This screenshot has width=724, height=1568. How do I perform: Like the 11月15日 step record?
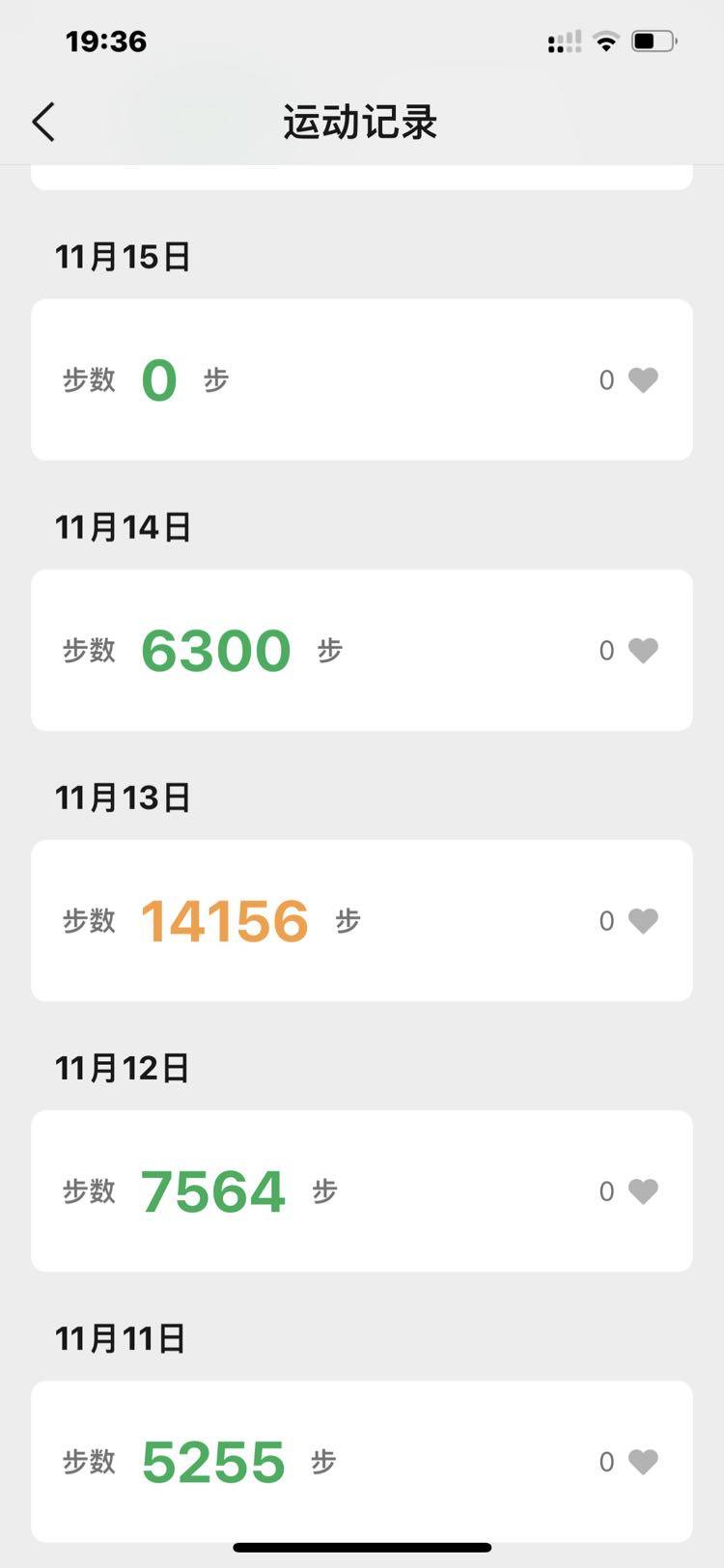pos(643,380)
